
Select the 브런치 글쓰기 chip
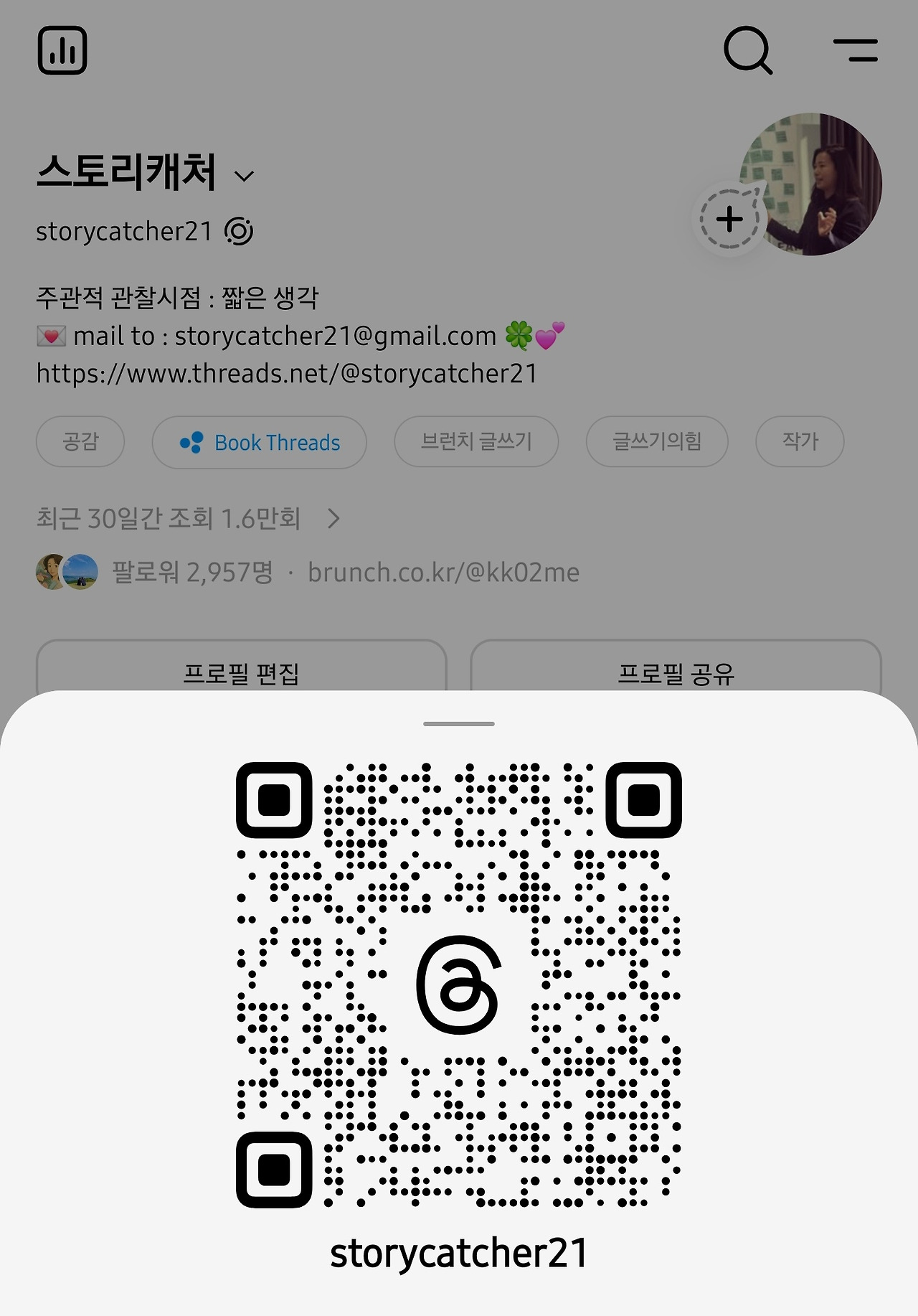(476, 441)
